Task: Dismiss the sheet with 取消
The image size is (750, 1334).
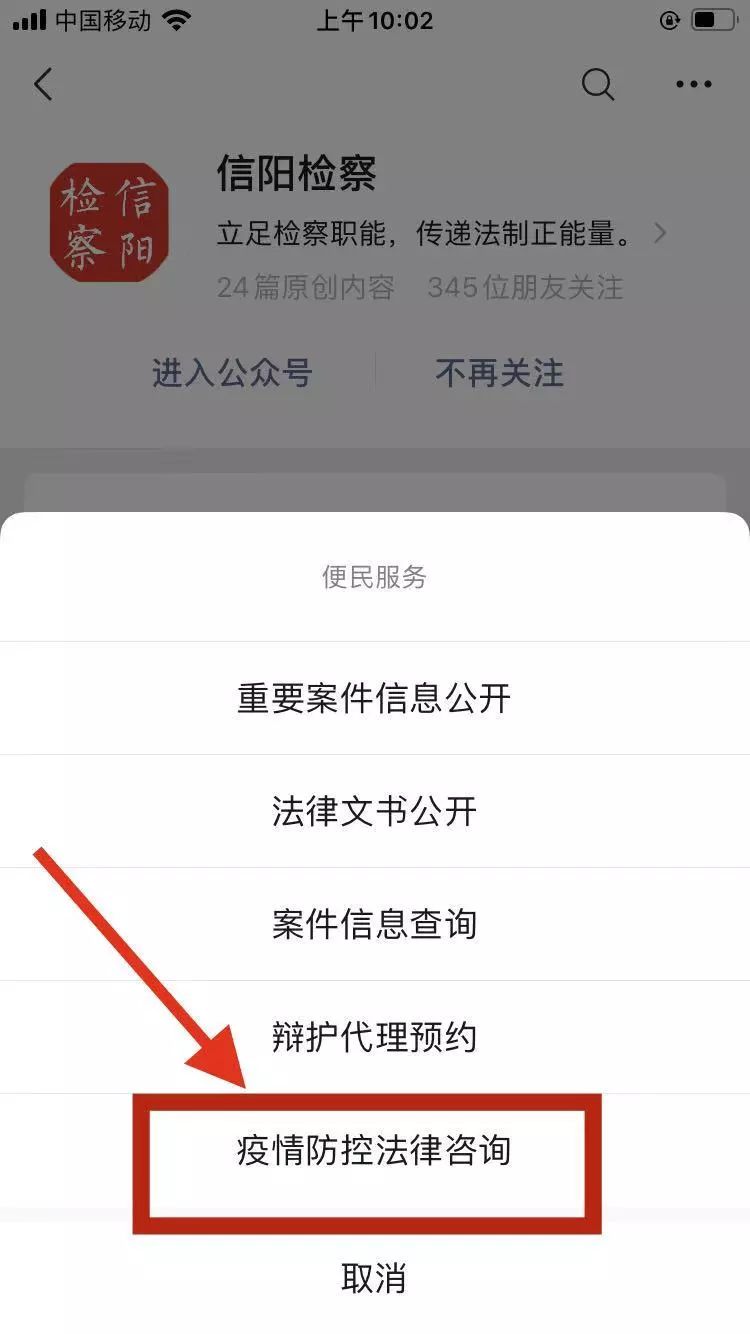Action: (375, 1278)
